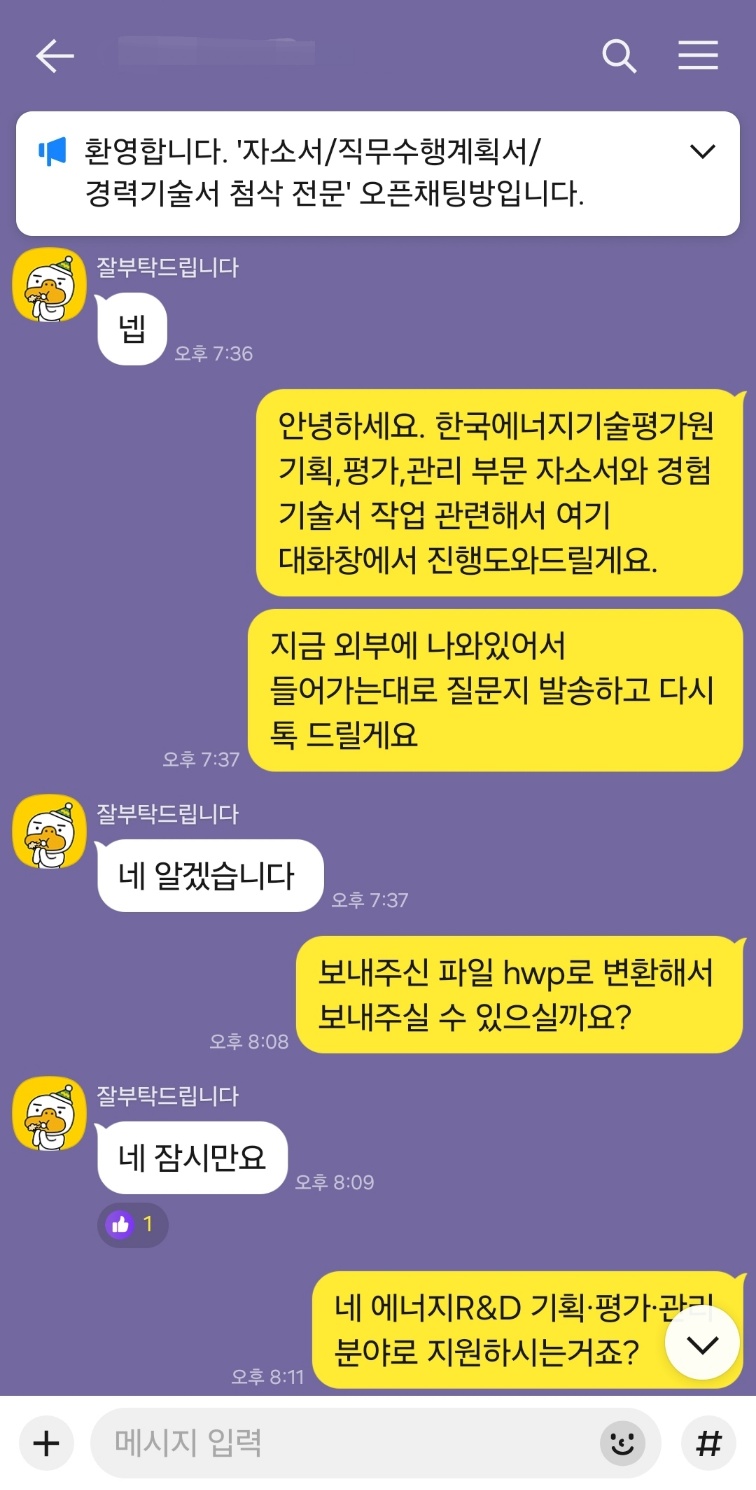This screenshot has width=756, height=1490.
Task: Open the chat room hamburger menu
Action: [698, 56]
